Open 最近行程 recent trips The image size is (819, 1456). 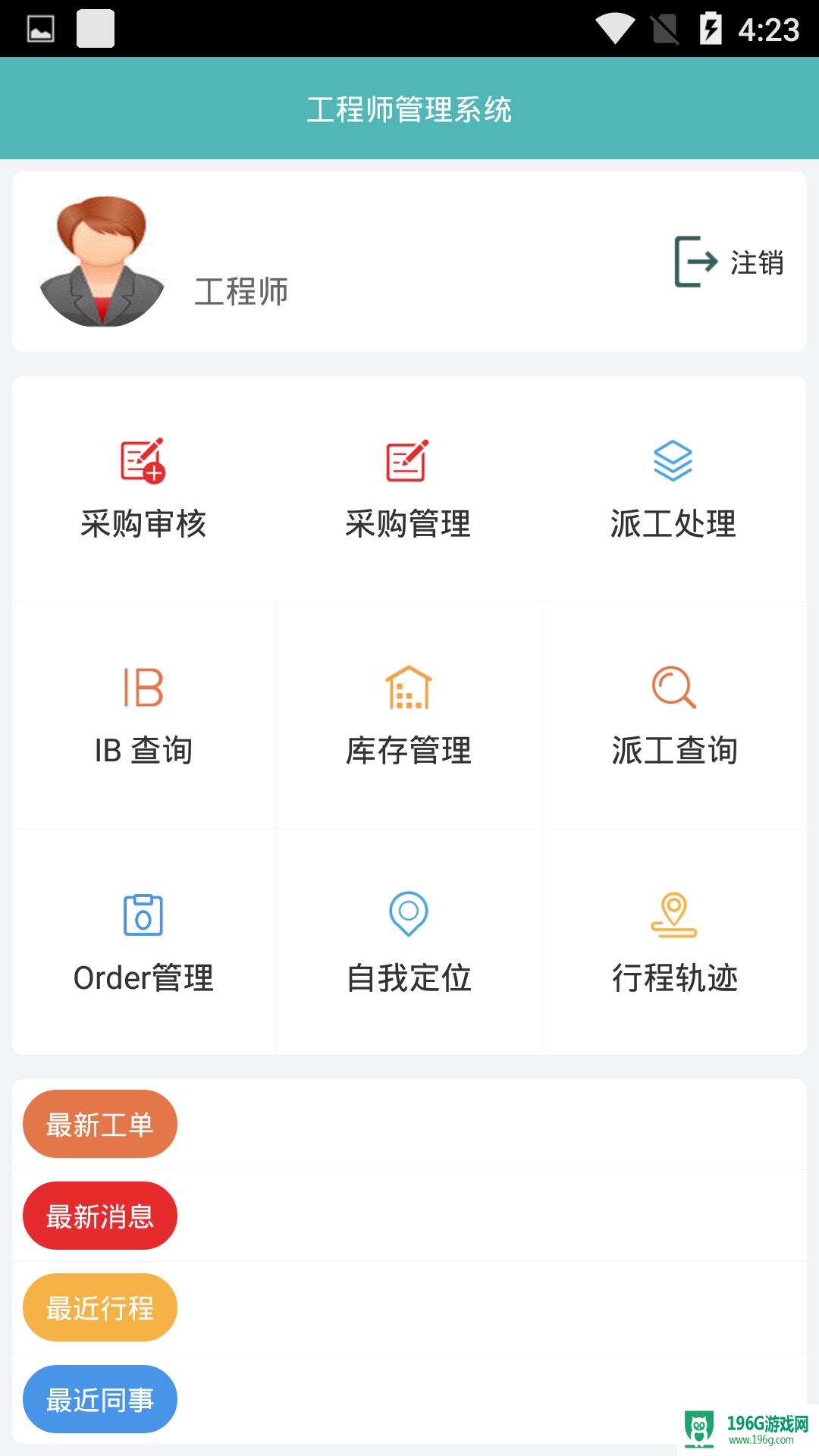tap(100, 1307)
